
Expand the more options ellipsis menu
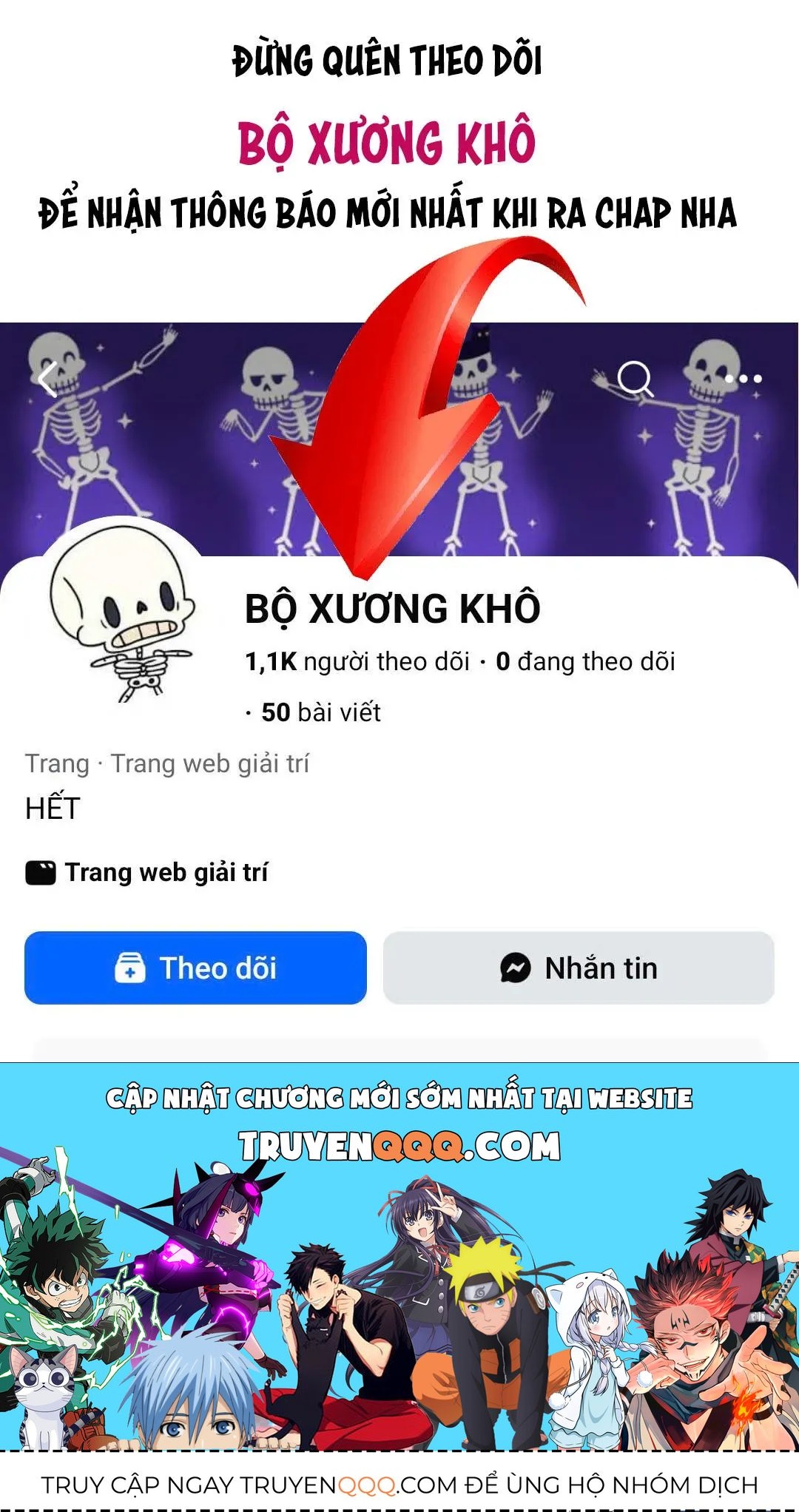744,379
